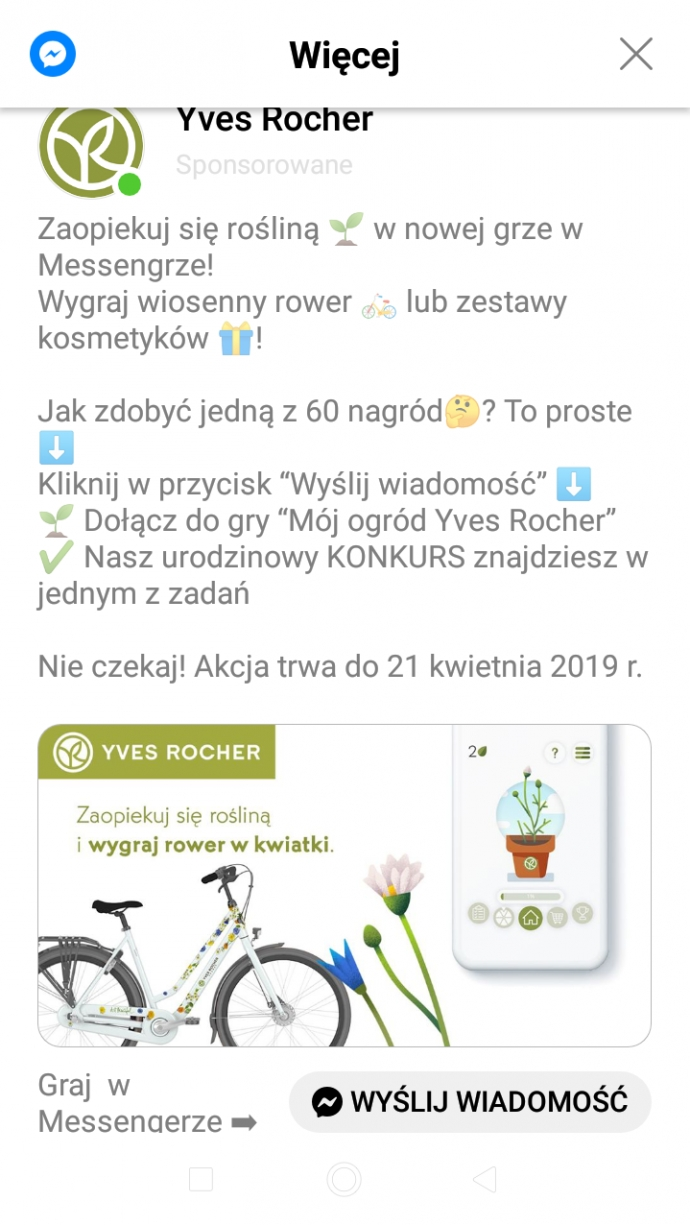The width and height of the screenshot is (690, 1225).
Task: Go to the system home screen
Action: pyautogui.click(x=344, y=1180)
